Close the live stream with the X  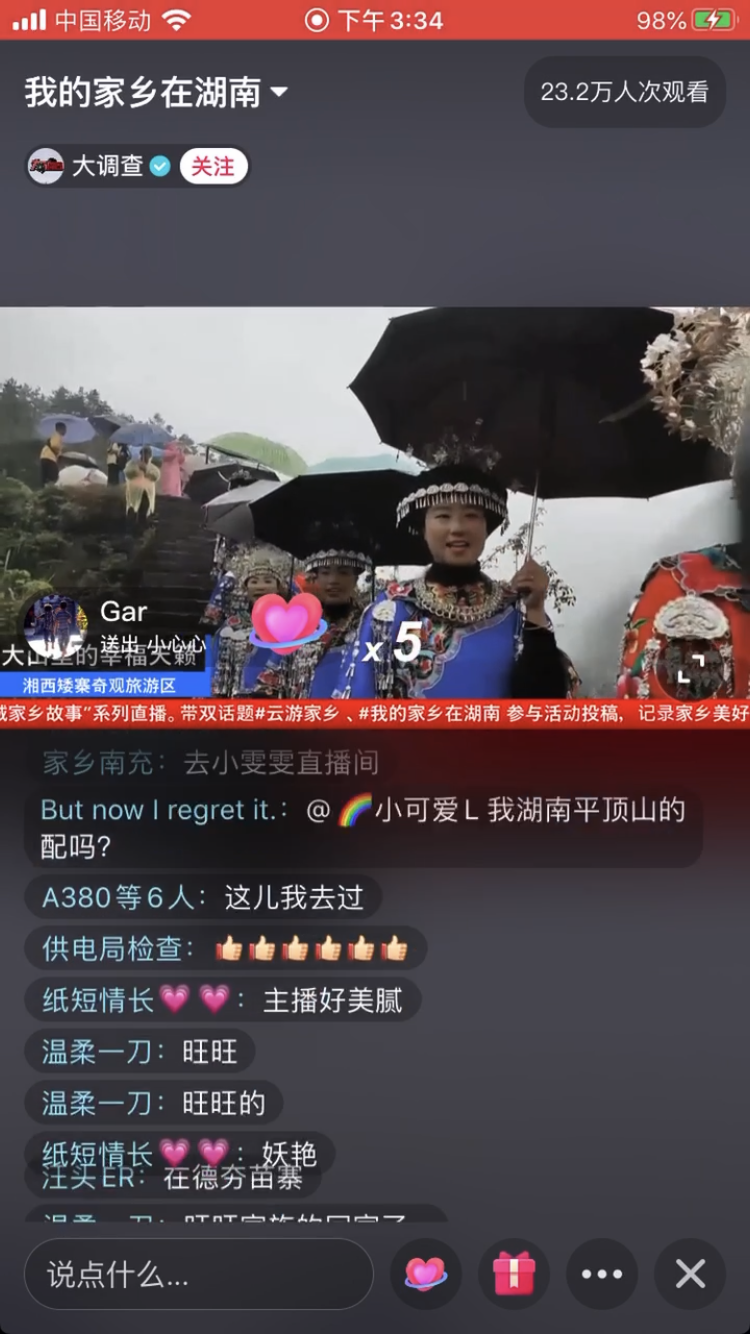tap(690, 1274)
